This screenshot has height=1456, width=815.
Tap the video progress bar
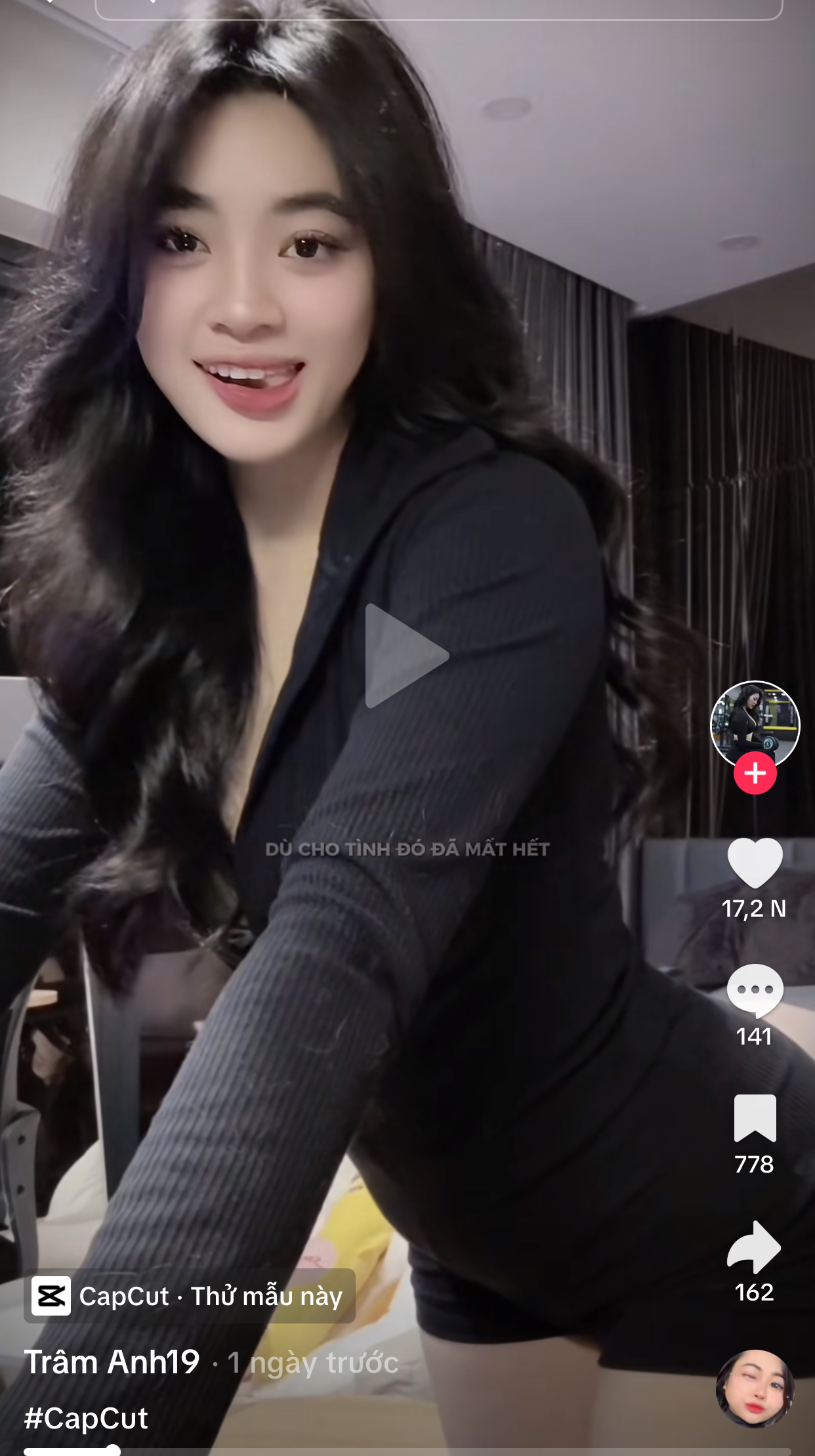pos(407,1451)
